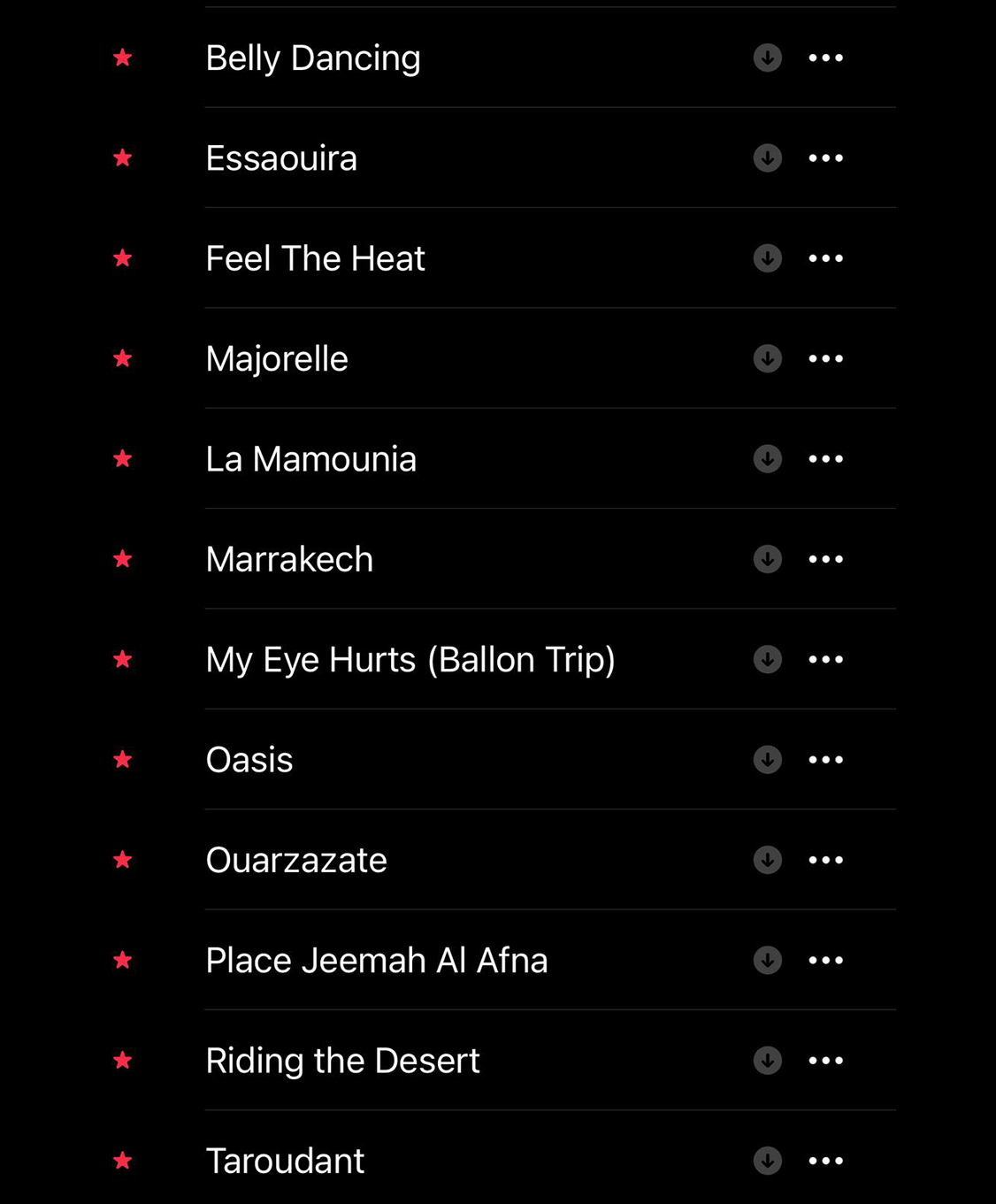Play the song Belly Dancing
The image size is (996, 1204).
coord(312,58)
